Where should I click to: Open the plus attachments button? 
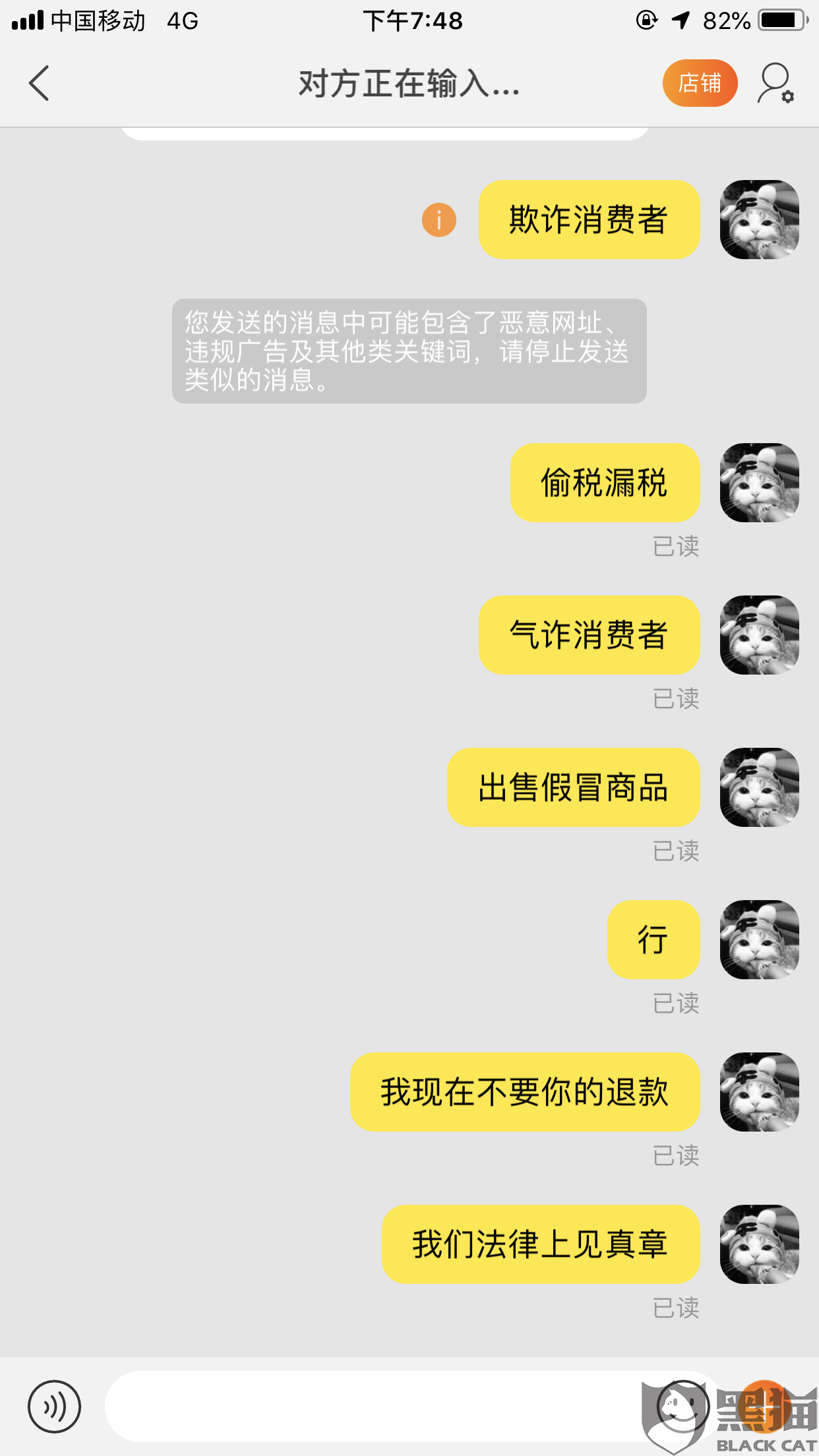coord(765,1407)
